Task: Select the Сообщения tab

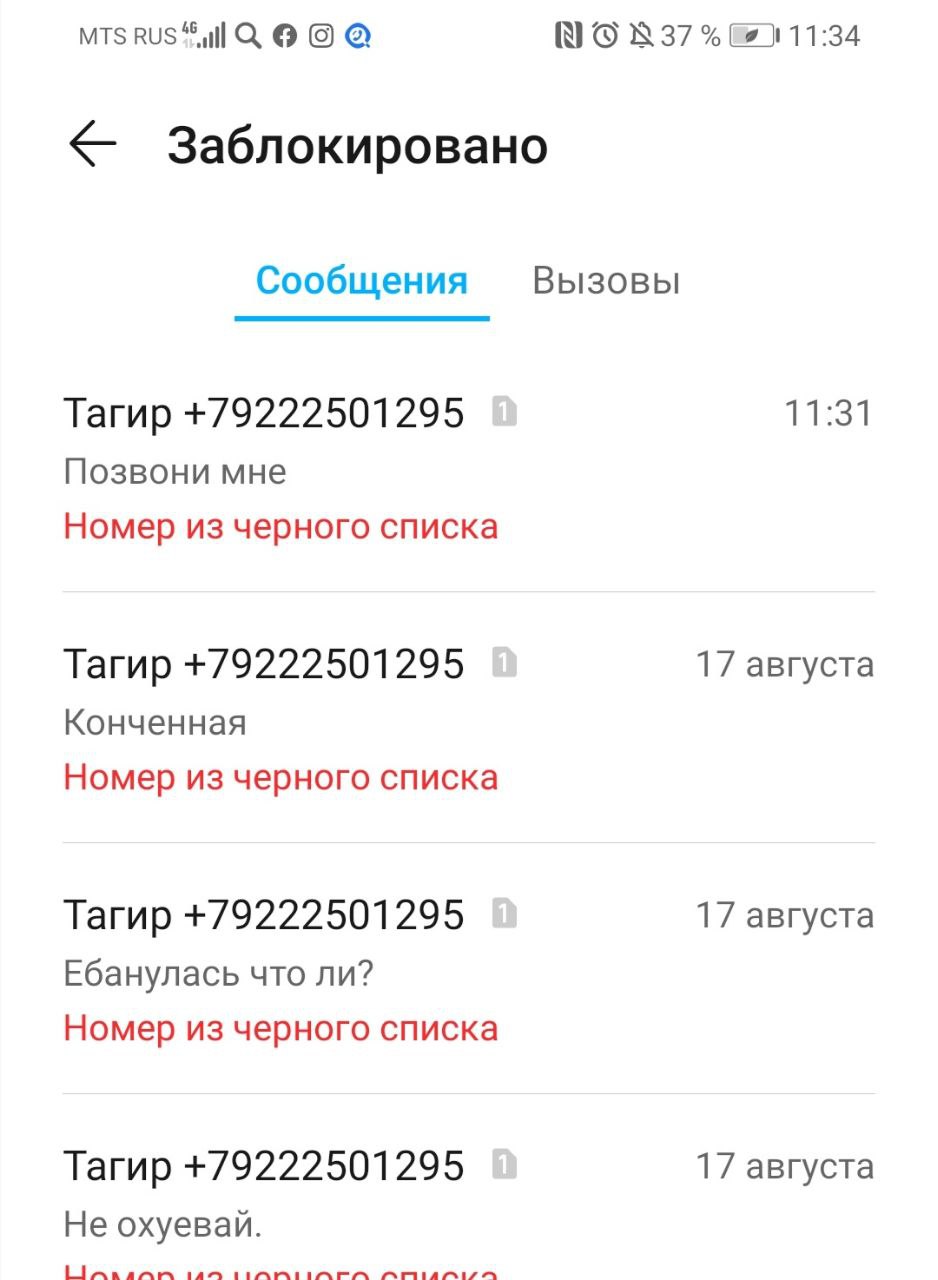Action: (361, 281)
